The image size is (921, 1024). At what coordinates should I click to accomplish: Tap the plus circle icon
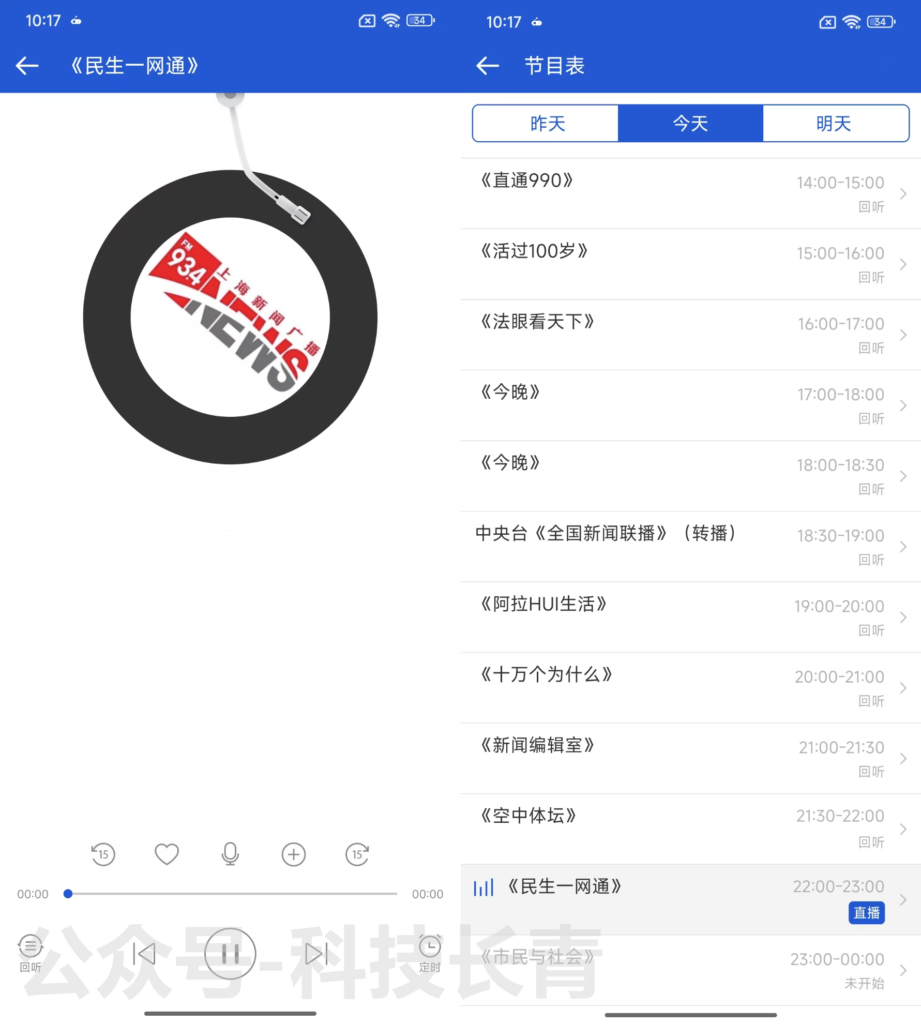click(293, 854)
